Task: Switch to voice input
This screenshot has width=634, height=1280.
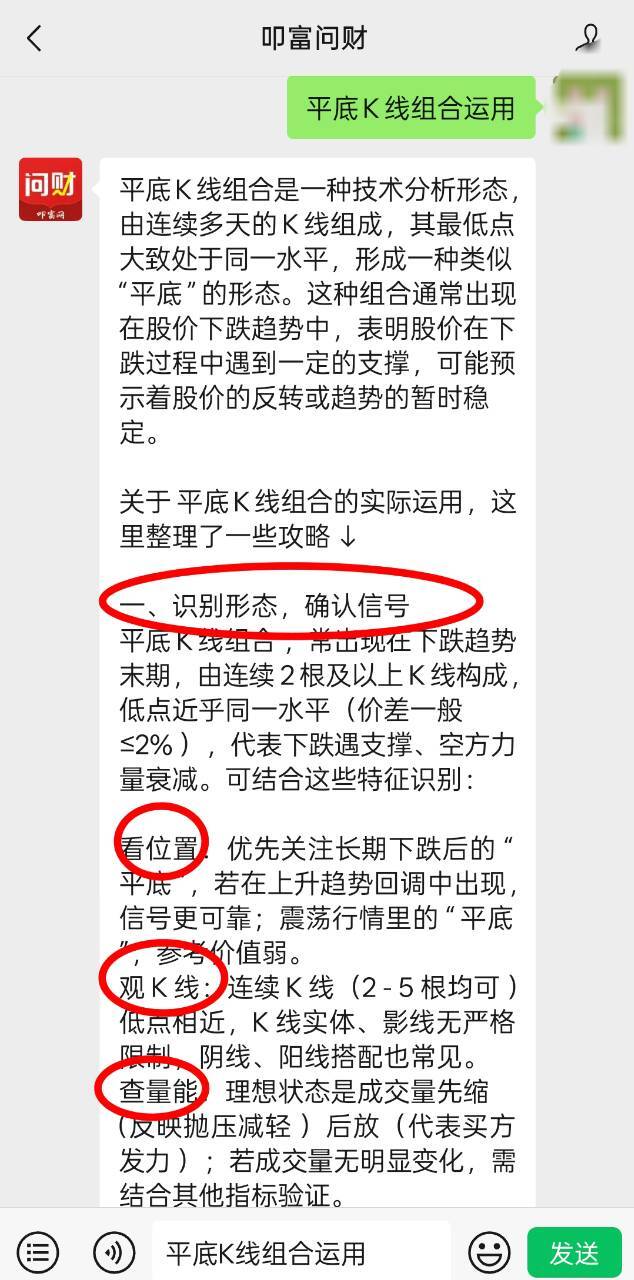Action: [114, 1252]
